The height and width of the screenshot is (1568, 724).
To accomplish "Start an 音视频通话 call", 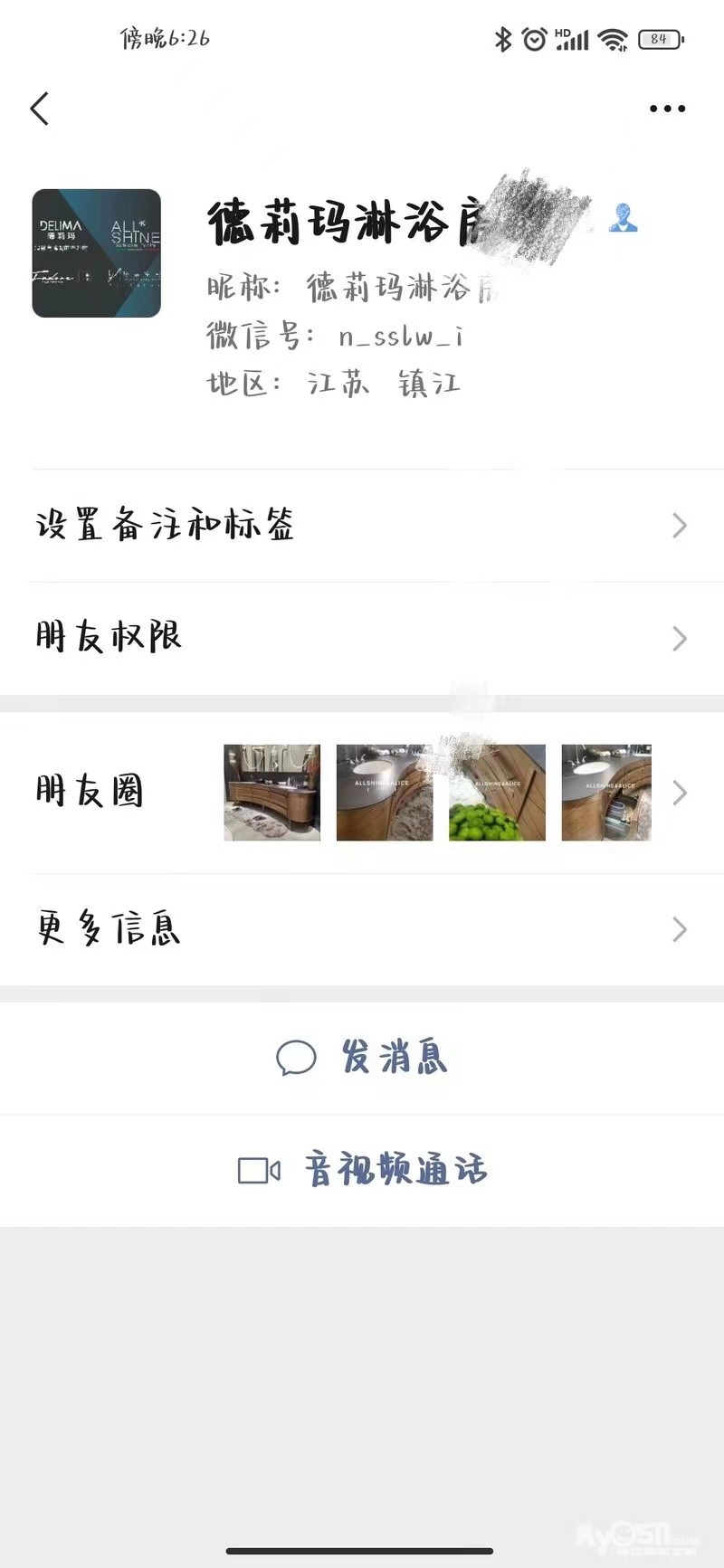I will click(x=362, y=1170).
